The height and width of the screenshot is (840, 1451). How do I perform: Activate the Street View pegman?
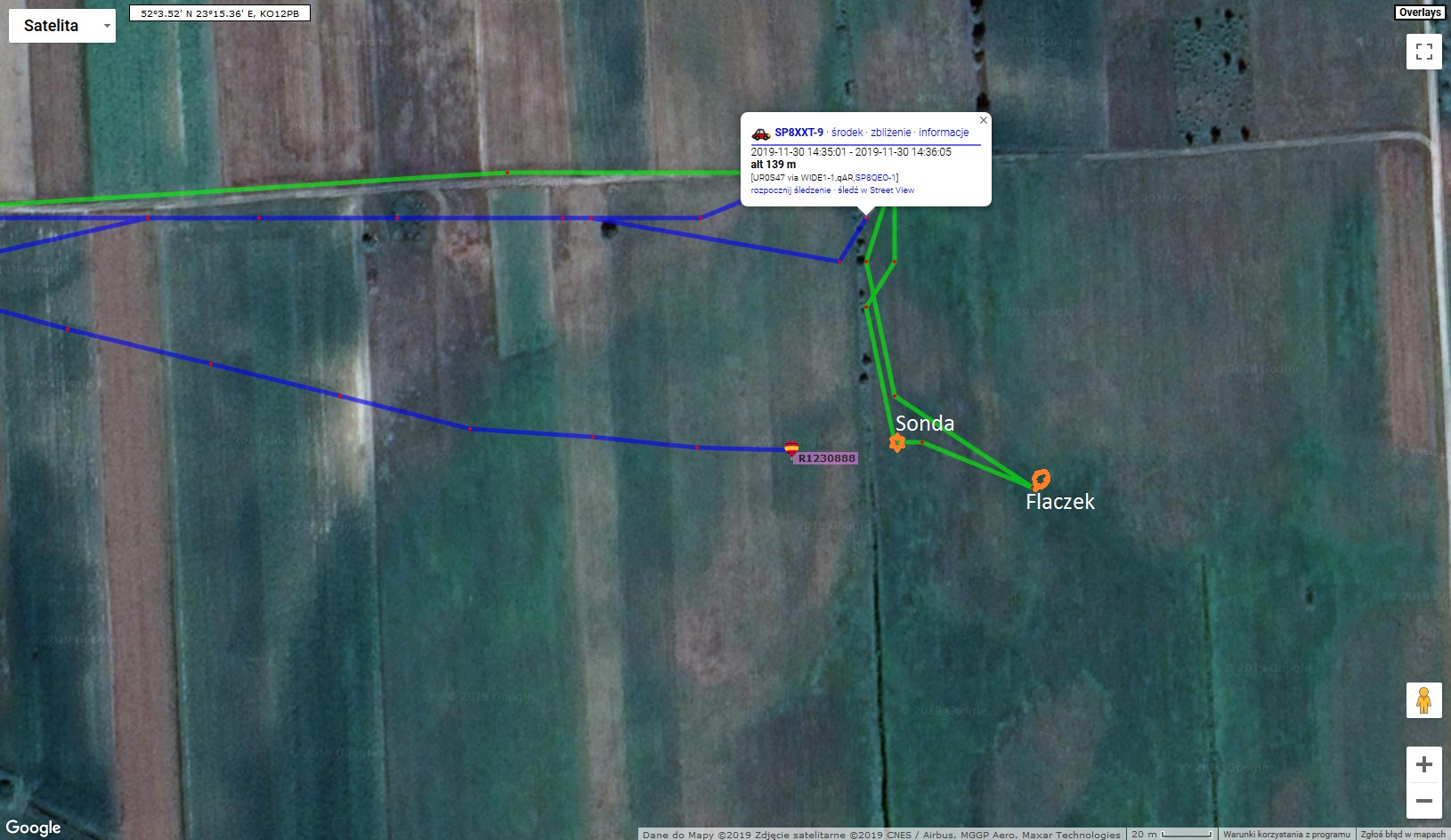pyautogui.click(x=1423, y=700)
